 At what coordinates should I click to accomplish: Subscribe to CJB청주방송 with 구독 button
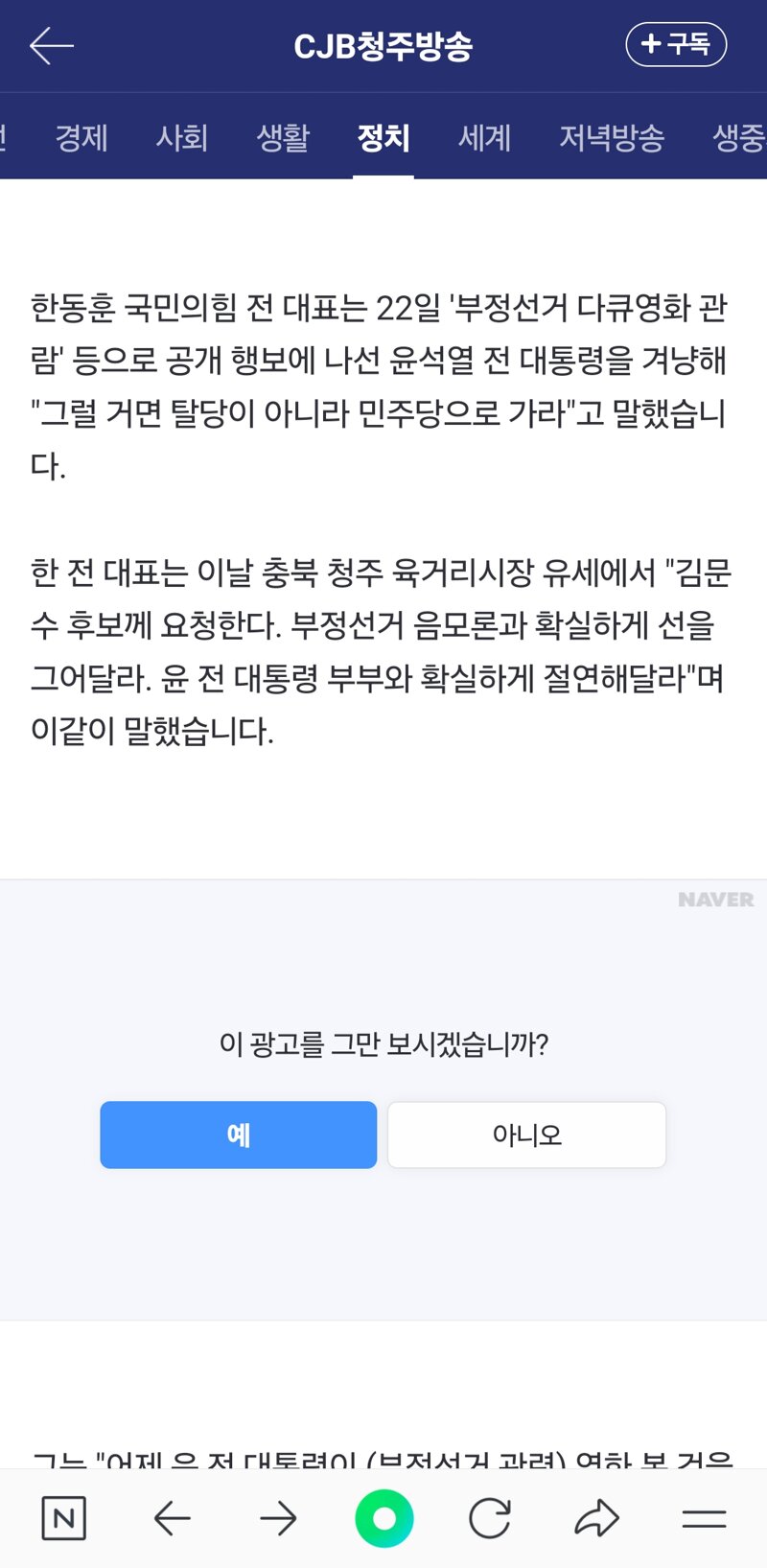(x=676, y=44)
